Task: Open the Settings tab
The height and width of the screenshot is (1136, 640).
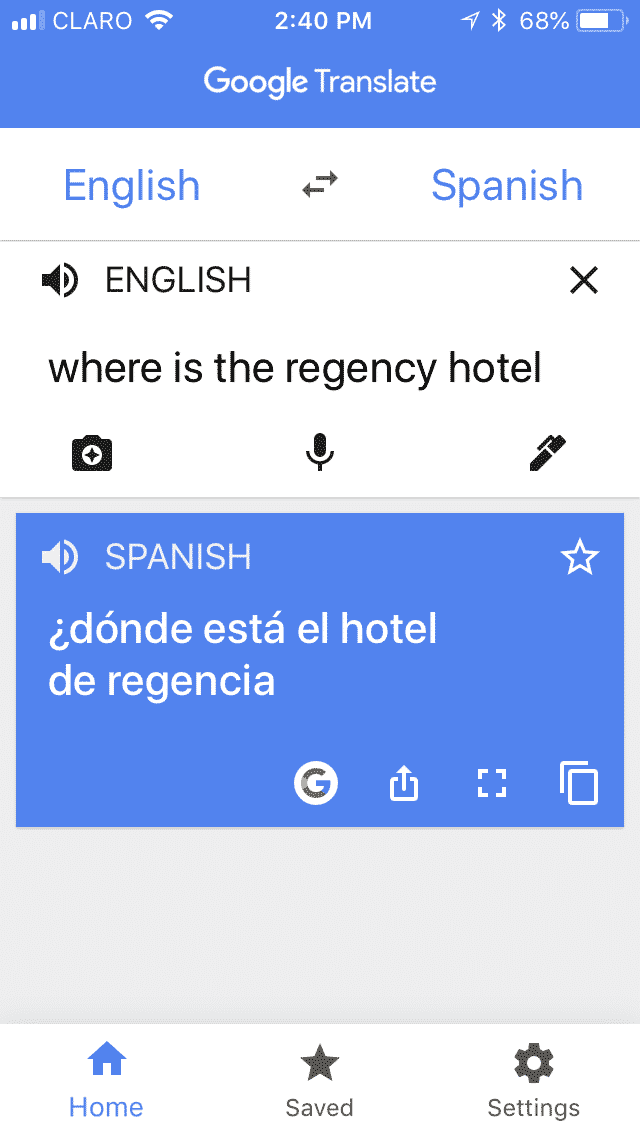Action: (x=533, y=1079)
